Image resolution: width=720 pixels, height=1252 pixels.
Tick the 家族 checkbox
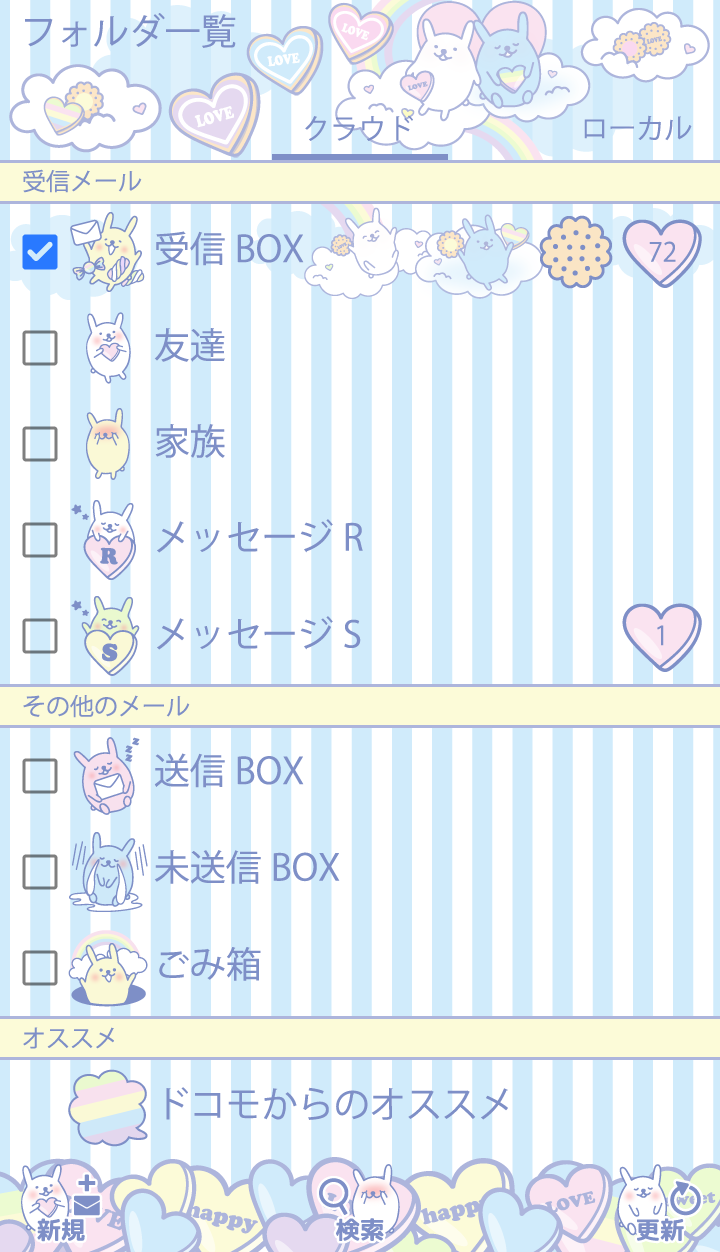40,444
